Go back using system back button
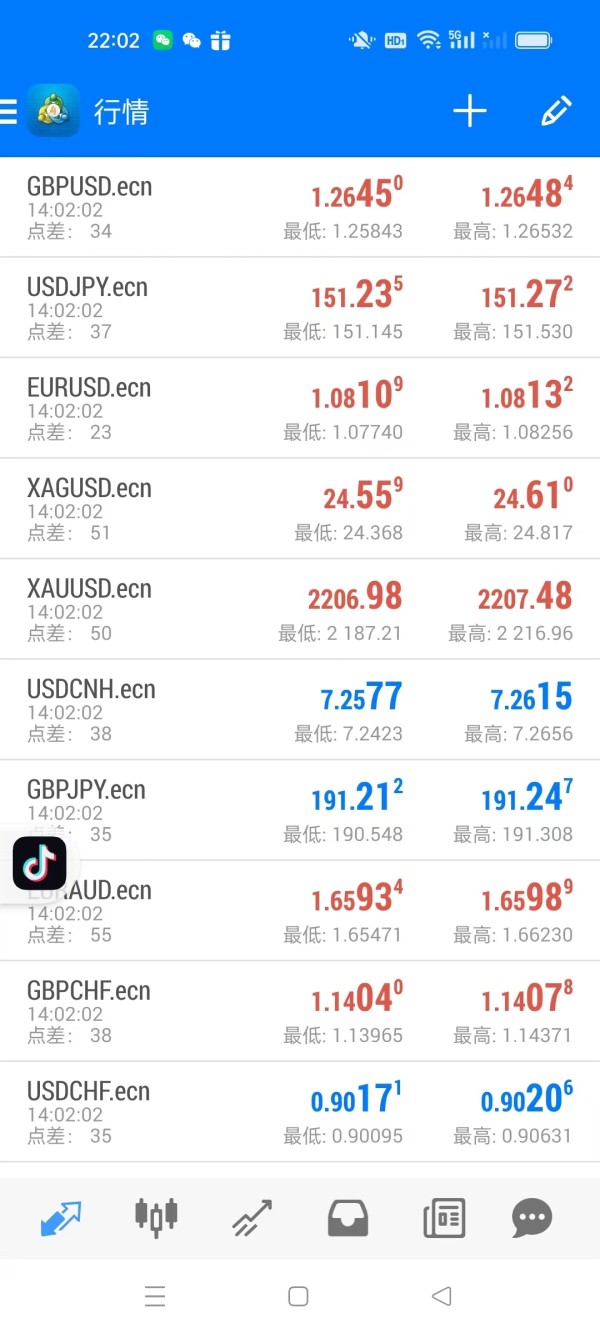Image resolution: width=600 pixels, height=1333 pixels. pos(442,1296)
